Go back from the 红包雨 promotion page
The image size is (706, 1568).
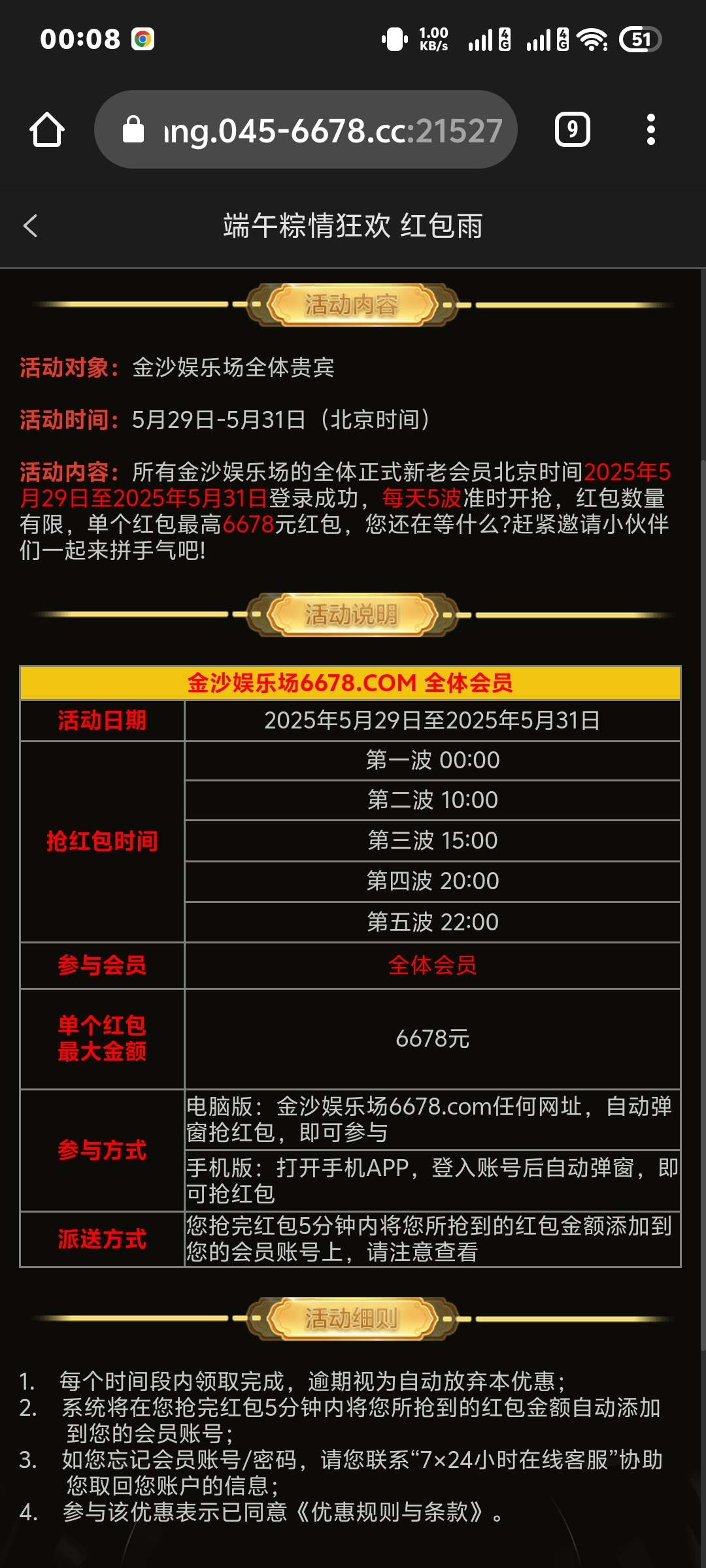point(30,226)
